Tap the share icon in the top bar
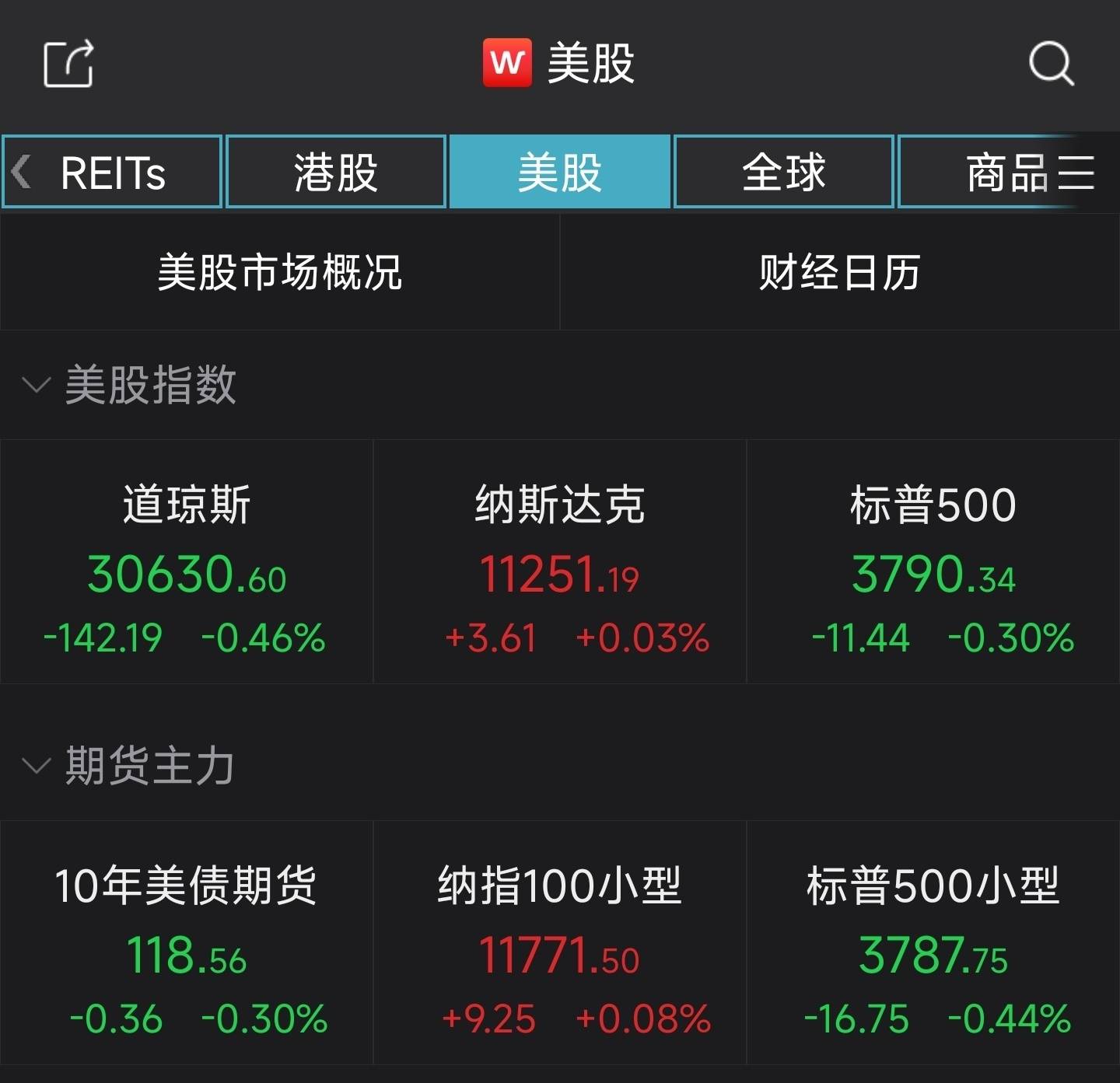The height and width of the screenshot is (1083, 1120). pyautogui.click(x=68, y=63)
